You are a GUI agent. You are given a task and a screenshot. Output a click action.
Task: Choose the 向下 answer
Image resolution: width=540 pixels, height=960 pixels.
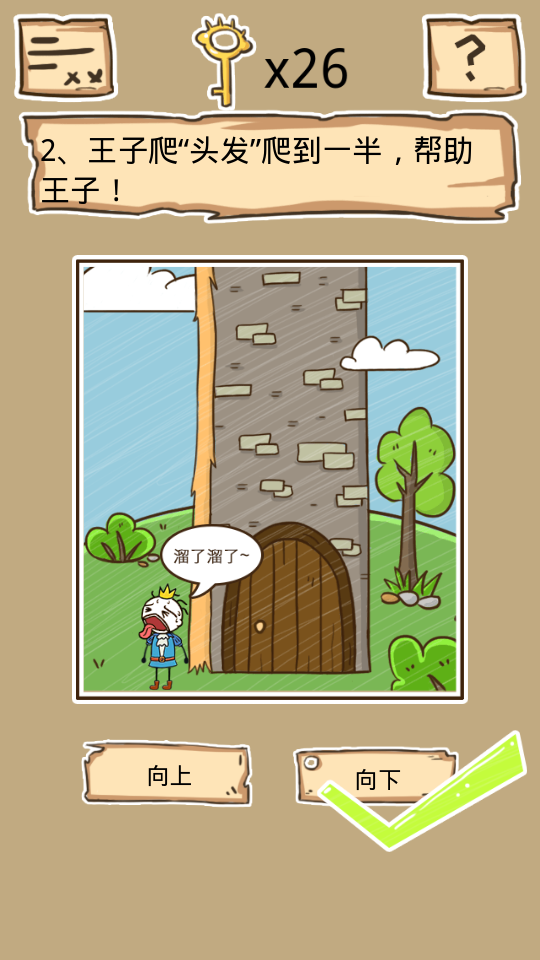tap(377, 778)
